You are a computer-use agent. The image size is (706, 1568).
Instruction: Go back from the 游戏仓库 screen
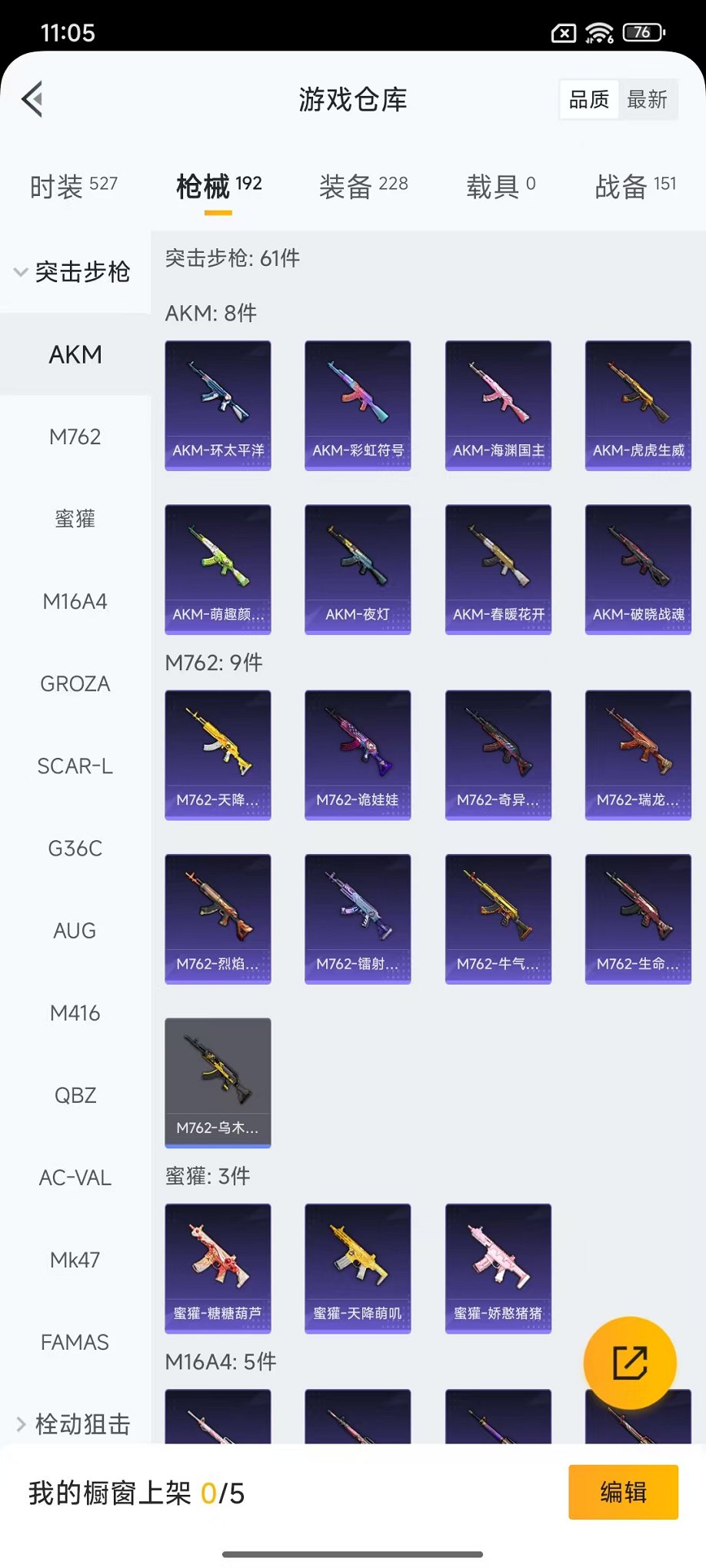(x=32, y=99)
